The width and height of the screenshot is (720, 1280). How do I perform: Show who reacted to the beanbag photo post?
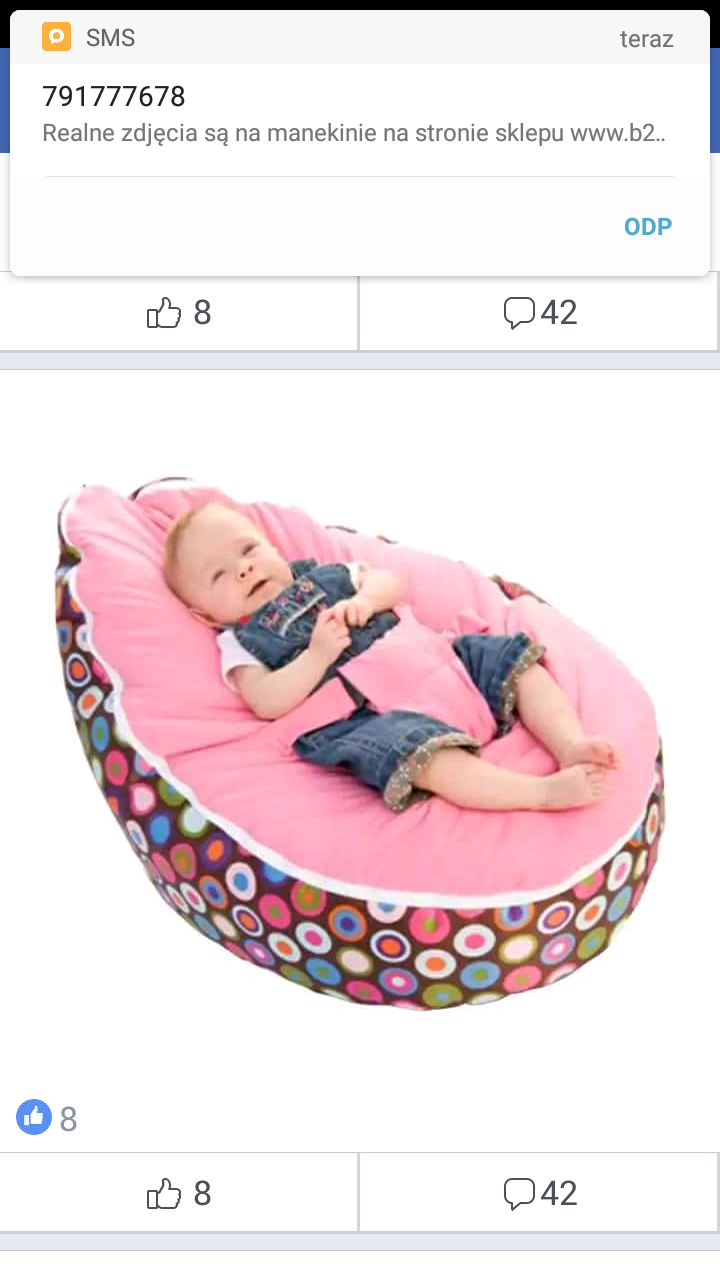click(x=47, y=1118)
